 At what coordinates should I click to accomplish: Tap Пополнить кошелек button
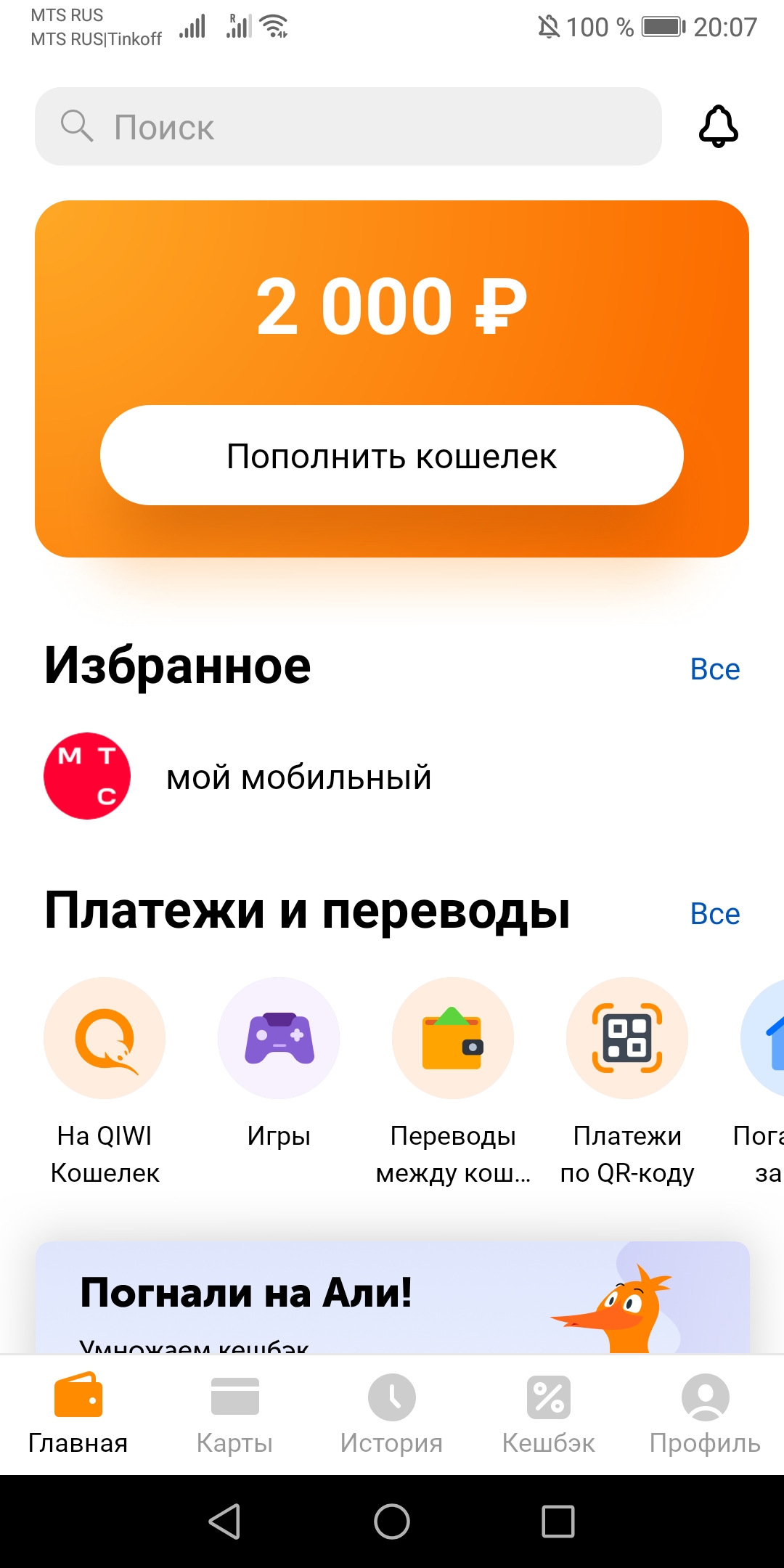coord(392,456)
